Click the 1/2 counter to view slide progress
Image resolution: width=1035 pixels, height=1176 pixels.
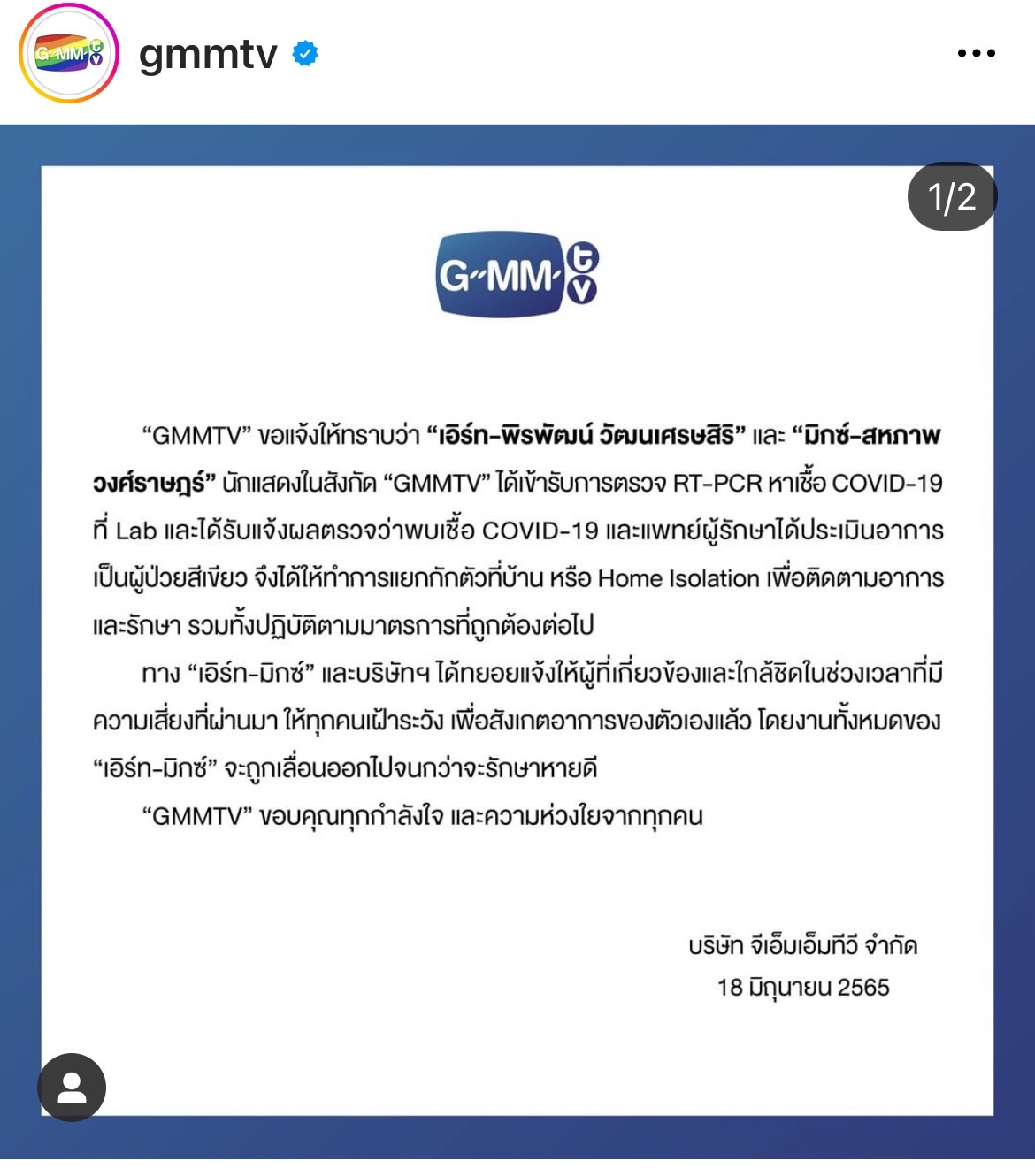click(953, 196)
